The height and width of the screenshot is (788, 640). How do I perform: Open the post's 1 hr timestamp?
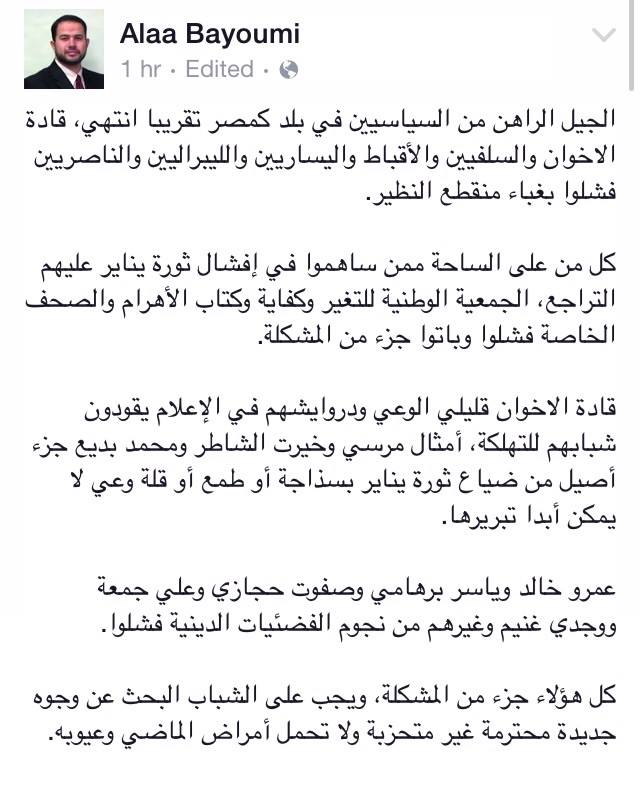[x=141, y=69]
